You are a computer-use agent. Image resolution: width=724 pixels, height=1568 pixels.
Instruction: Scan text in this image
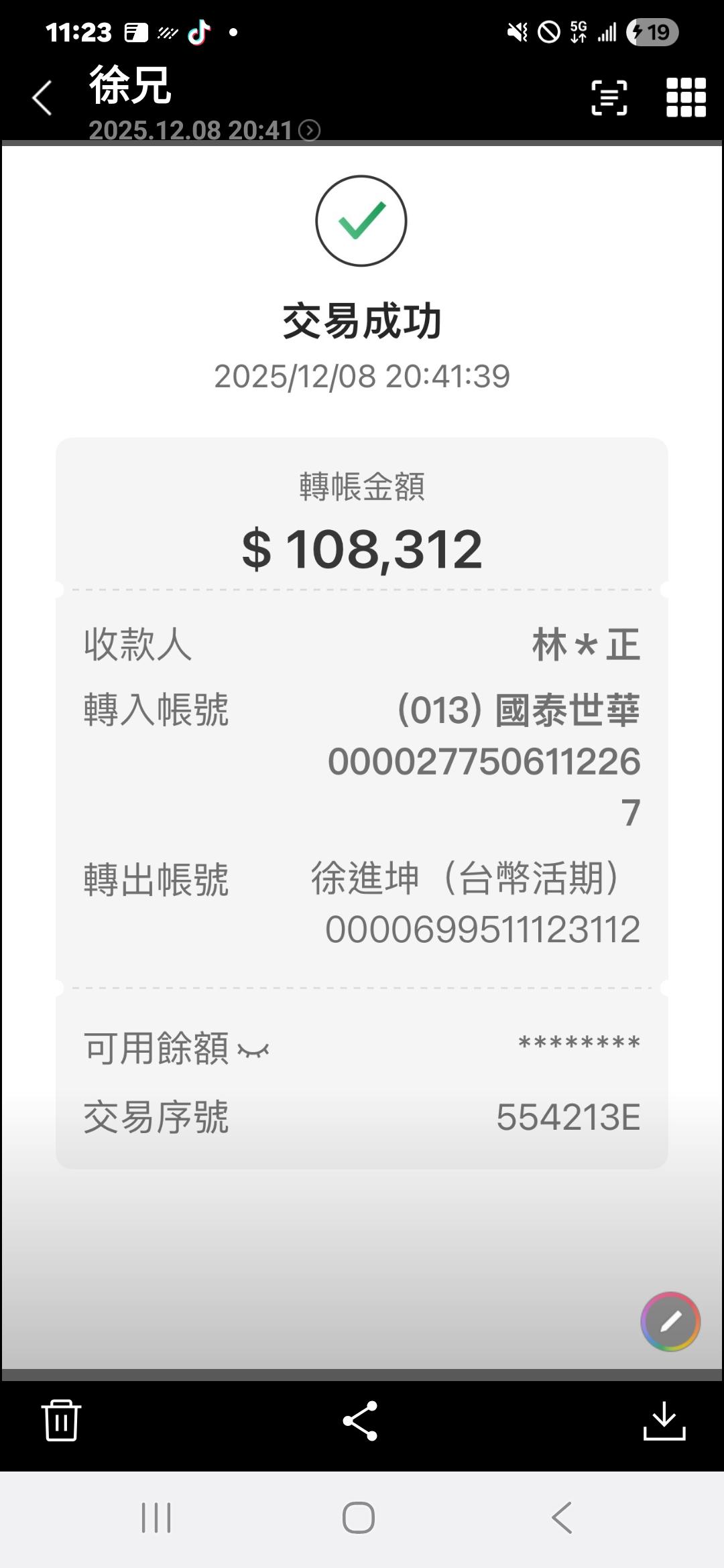pos(609,98)
